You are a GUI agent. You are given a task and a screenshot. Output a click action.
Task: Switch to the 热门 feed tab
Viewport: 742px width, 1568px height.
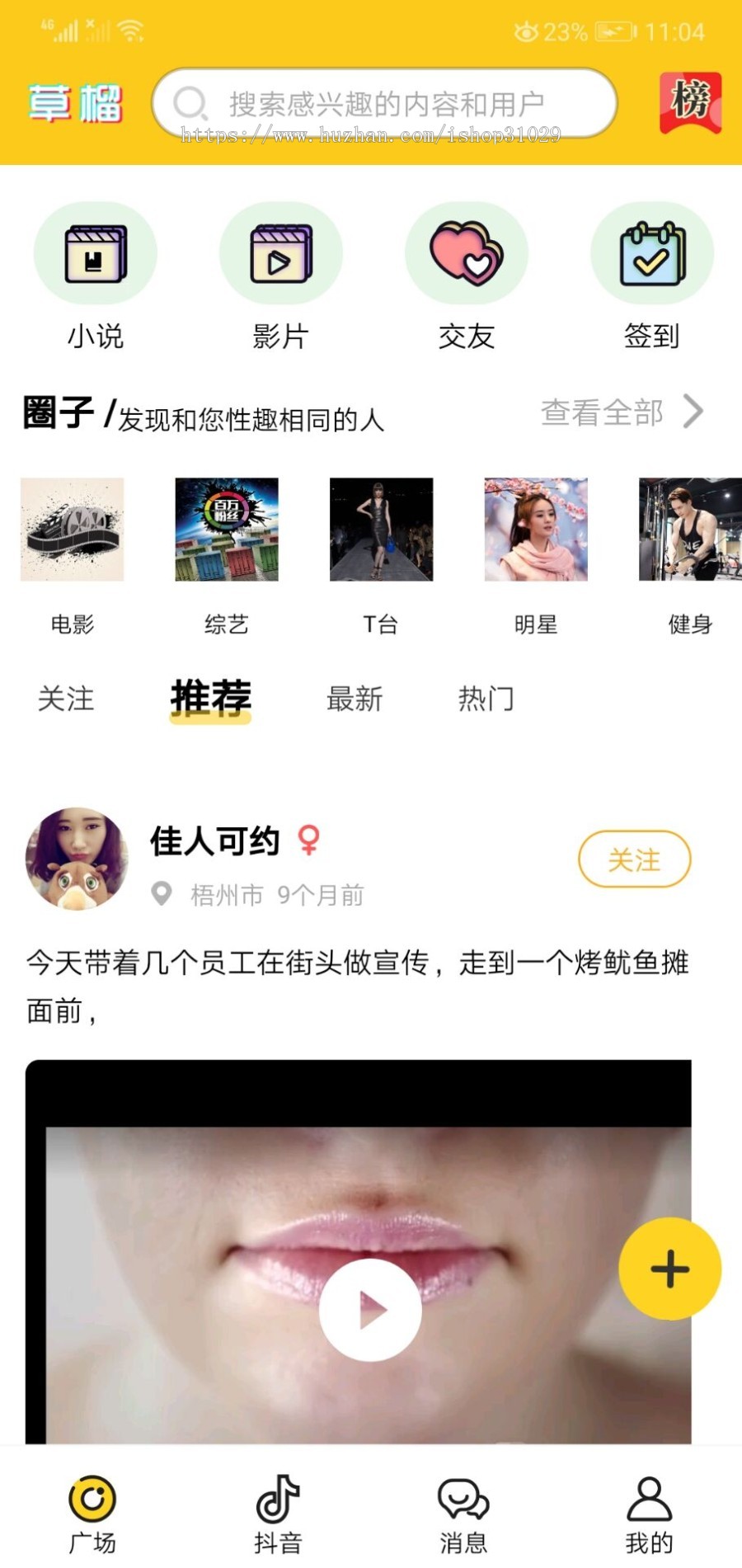coord(486,699)
